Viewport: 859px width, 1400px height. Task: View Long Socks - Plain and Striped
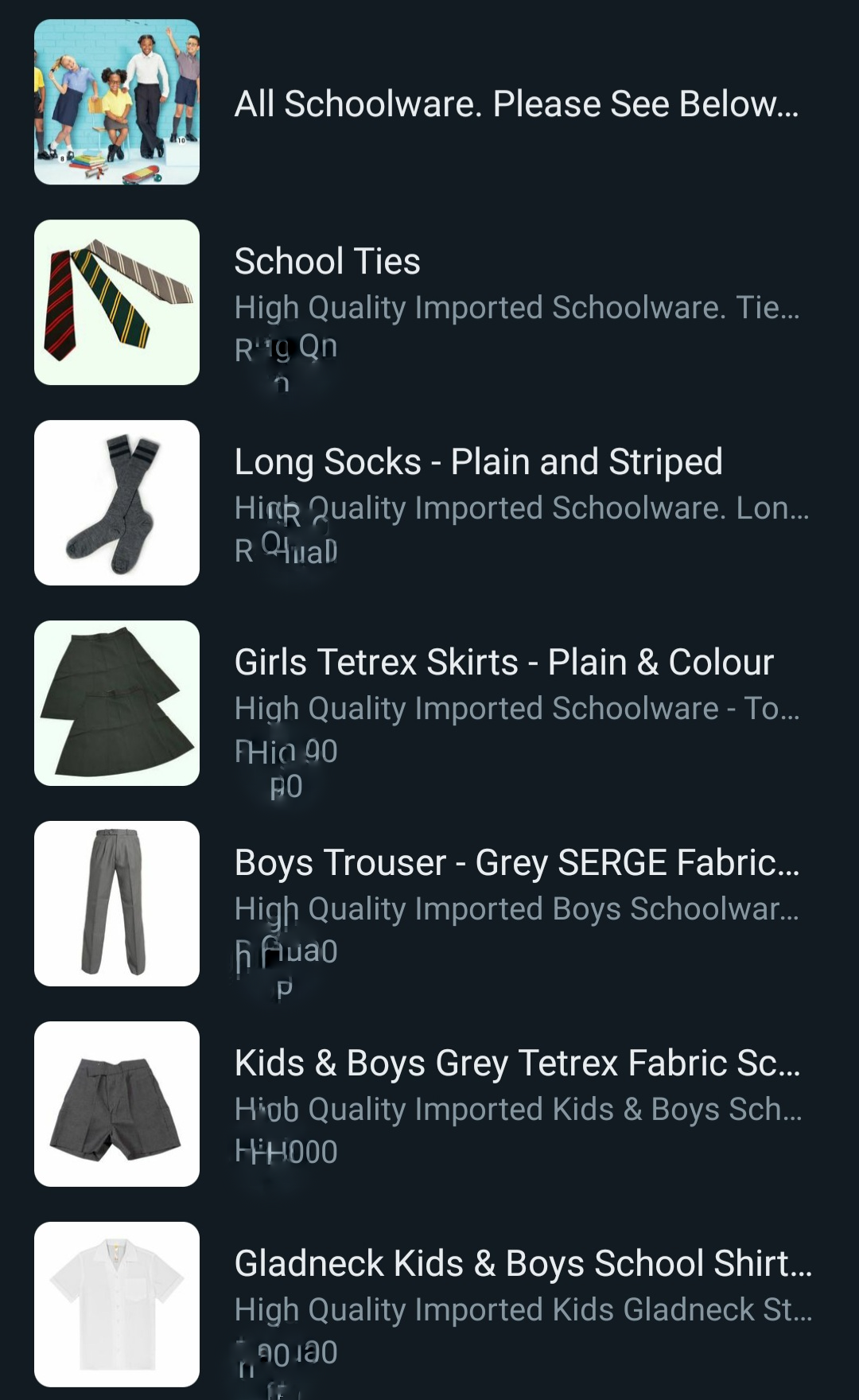coord(478,462)
